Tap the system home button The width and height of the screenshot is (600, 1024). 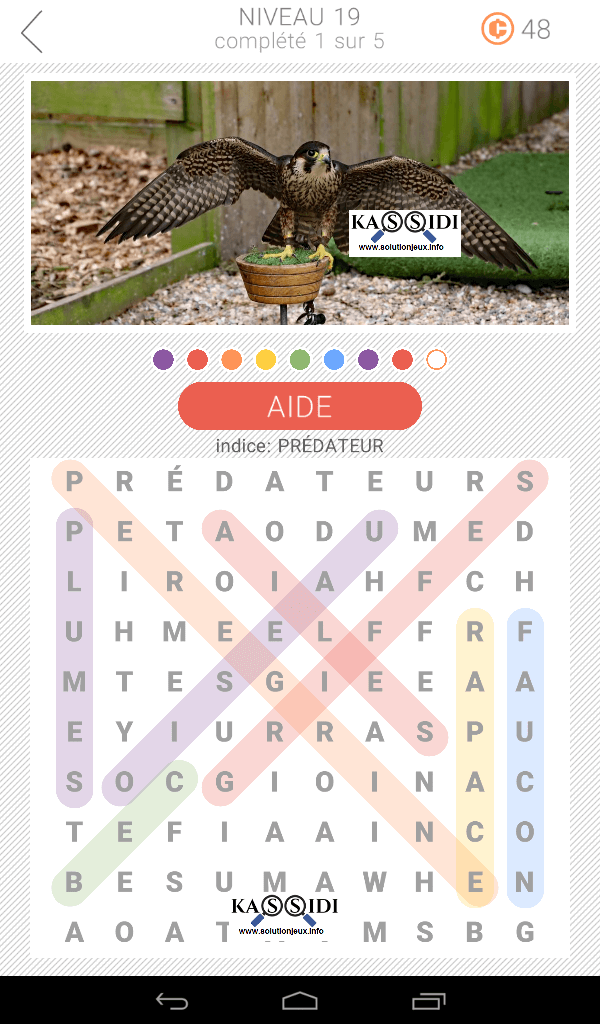[x=300, y=1000]
